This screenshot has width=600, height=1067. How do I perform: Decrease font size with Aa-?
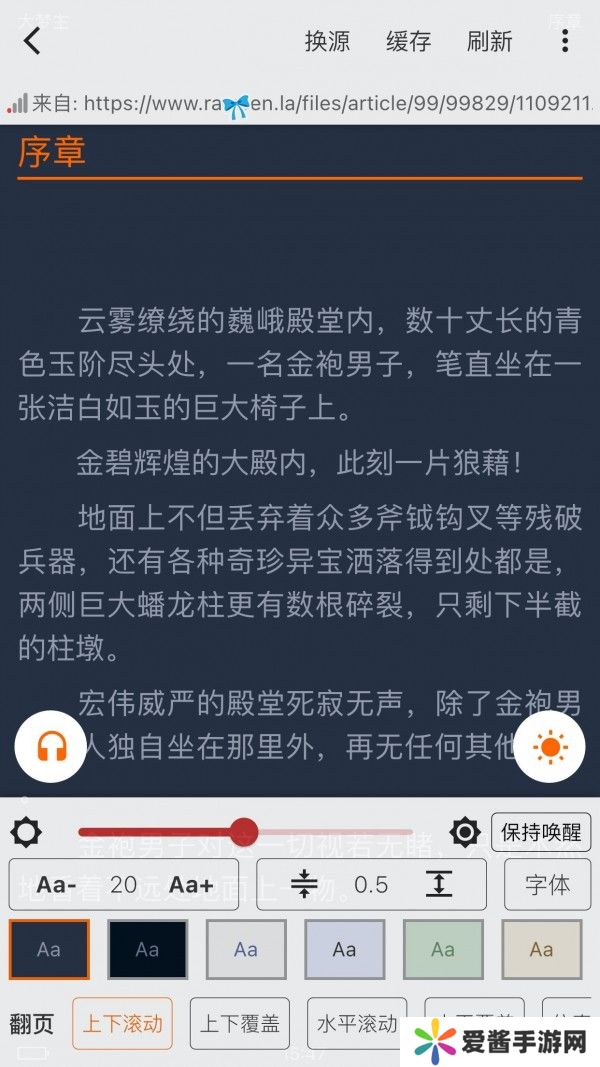click(57, 884)
